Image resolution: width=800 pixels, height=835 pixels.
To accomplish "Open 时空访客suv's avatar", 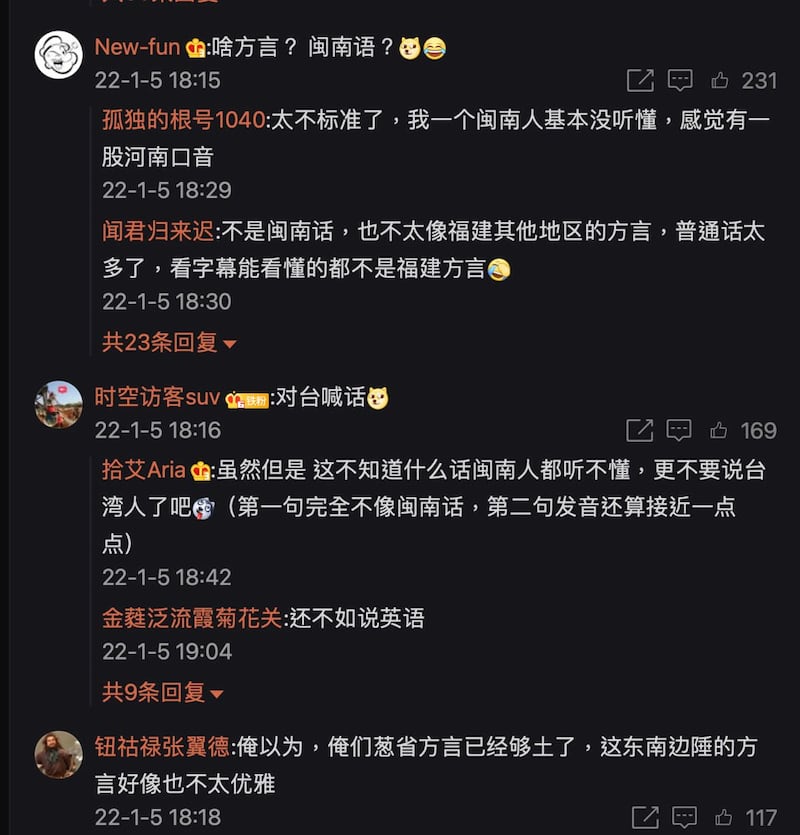I will 58,404.
